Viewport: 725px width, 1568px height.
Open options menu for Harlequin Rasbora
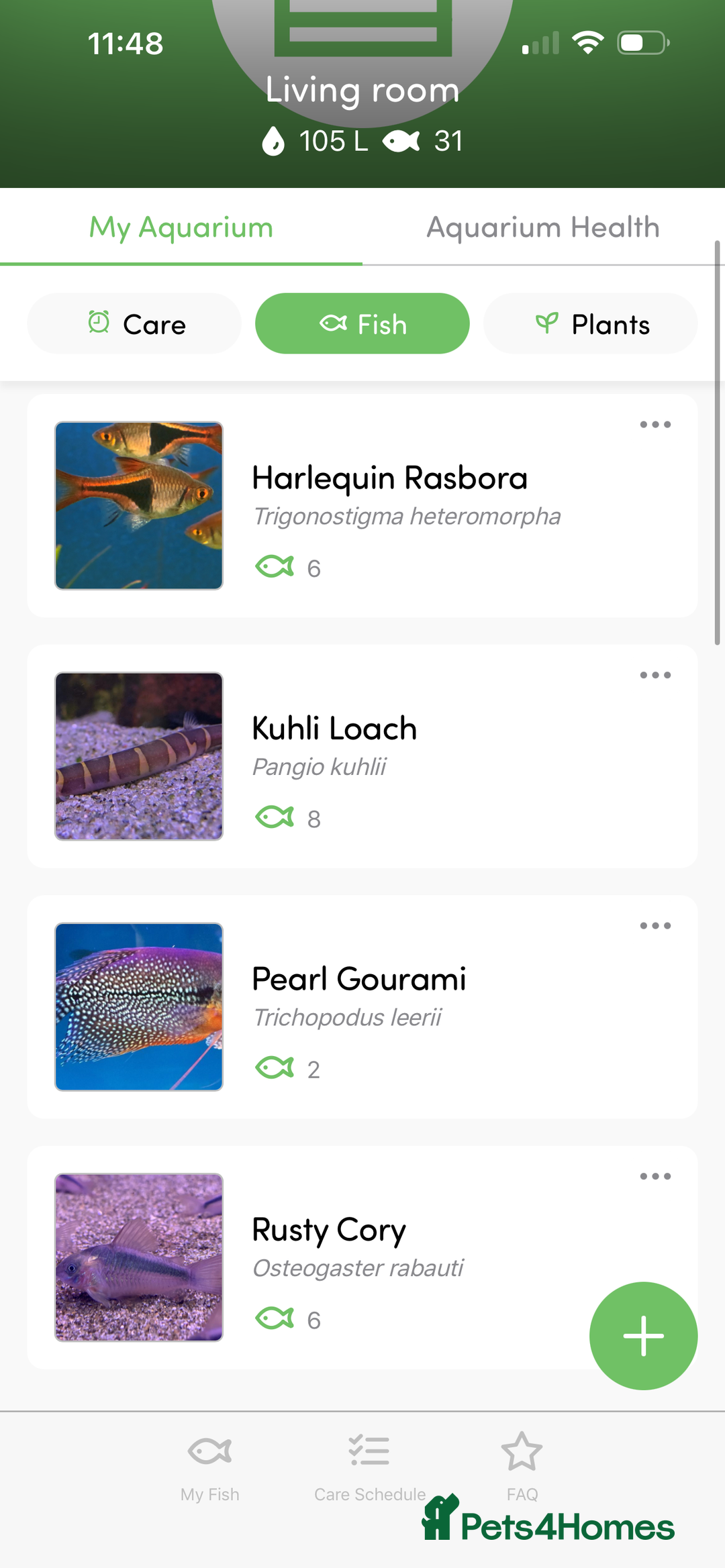point(655,423)
